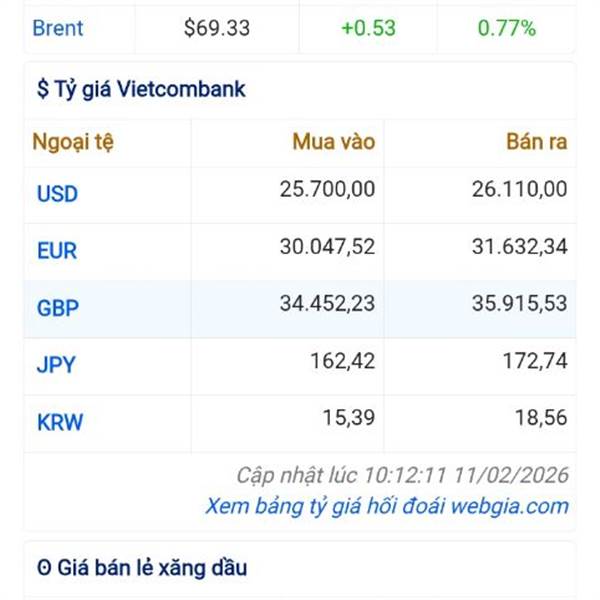Open the USD exchange rate link

tap(57, 194)
